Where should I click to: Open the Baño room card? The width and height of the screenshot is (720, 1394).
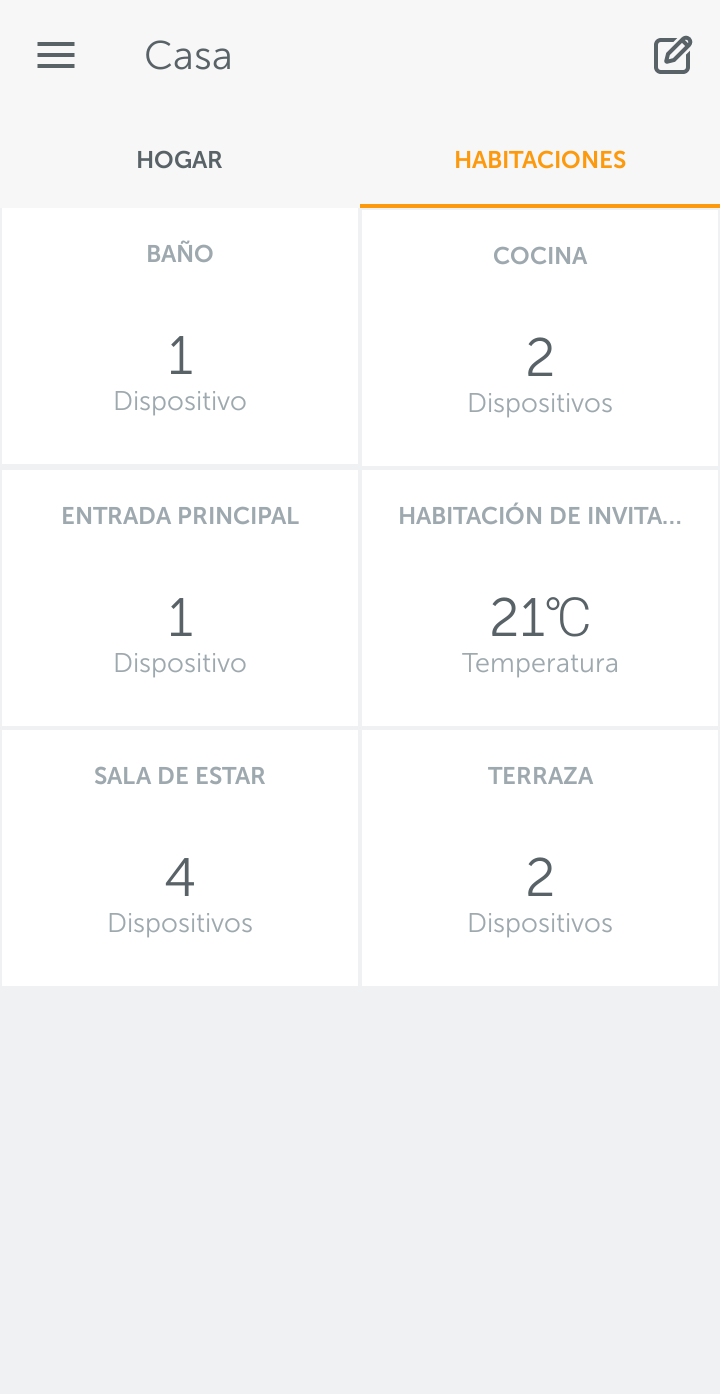180,336
